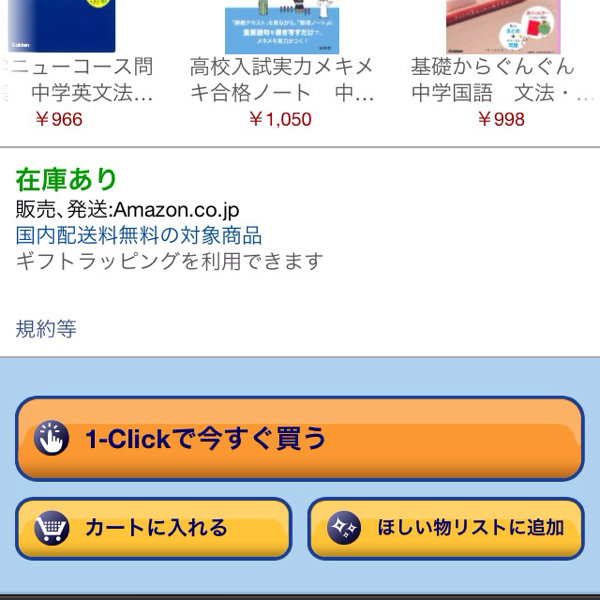
Task: Add to wish list (ほしい物リストに追加)
Action: tap(445, 528)
